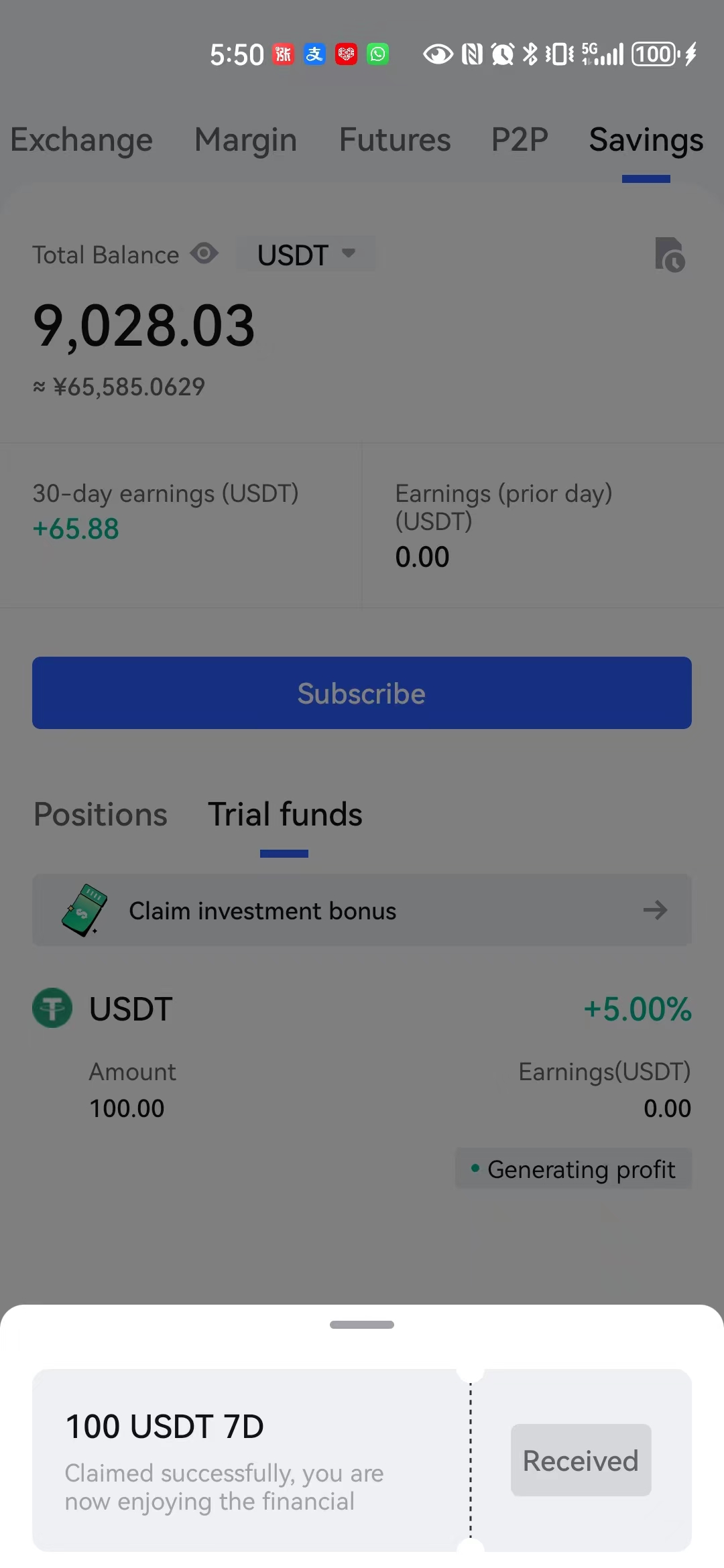This screenshot has width=724, height=1568.
Task: Switch to the Positions tab
Action: [x=101, y=814]
